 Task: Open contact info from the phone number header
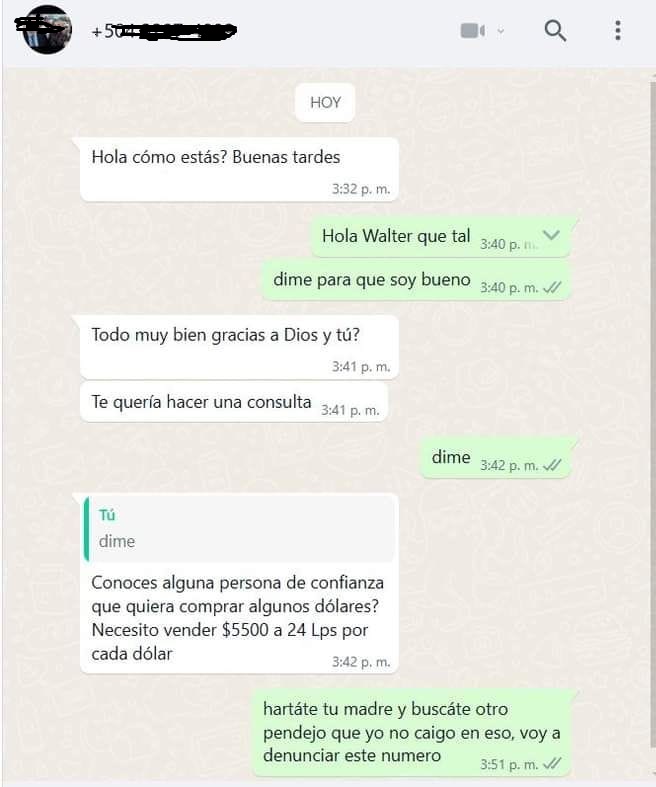coord(164,31)
